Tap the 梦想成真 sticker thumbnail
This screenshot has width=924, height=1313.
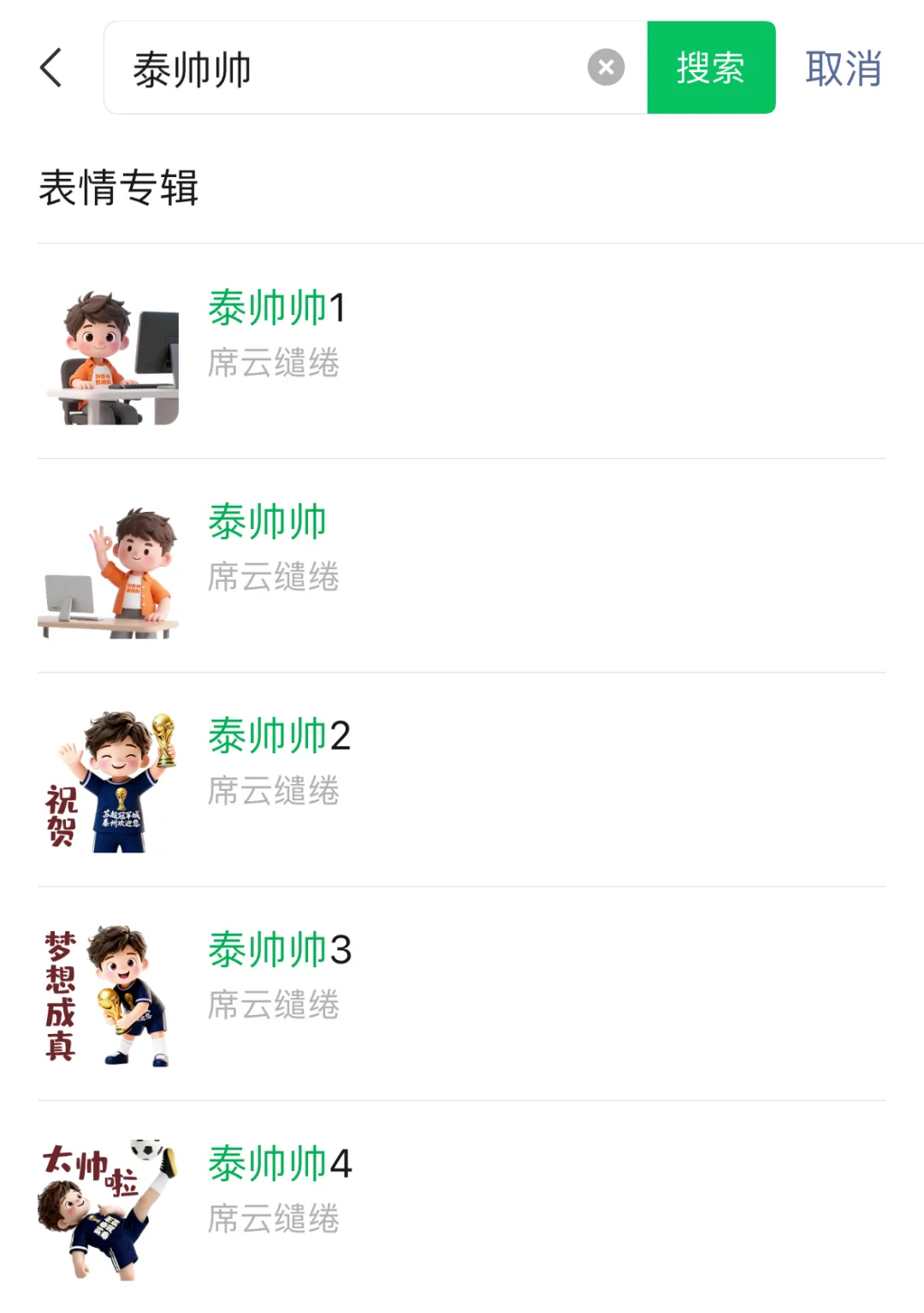pyautogui.click(x=111, y=995)
